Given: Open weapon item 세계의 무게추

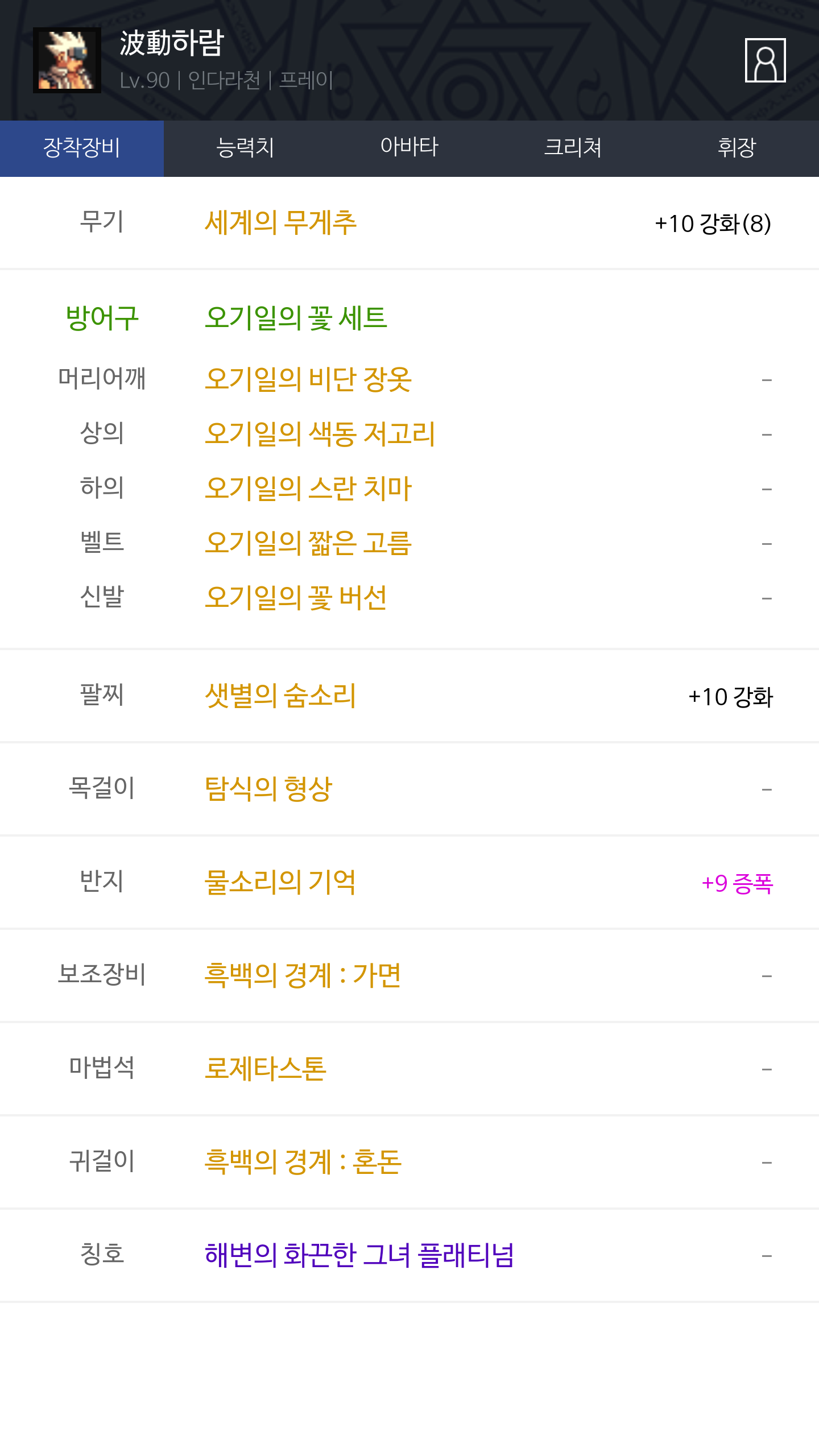Looking at the screenshot, I should click(280, 222).
